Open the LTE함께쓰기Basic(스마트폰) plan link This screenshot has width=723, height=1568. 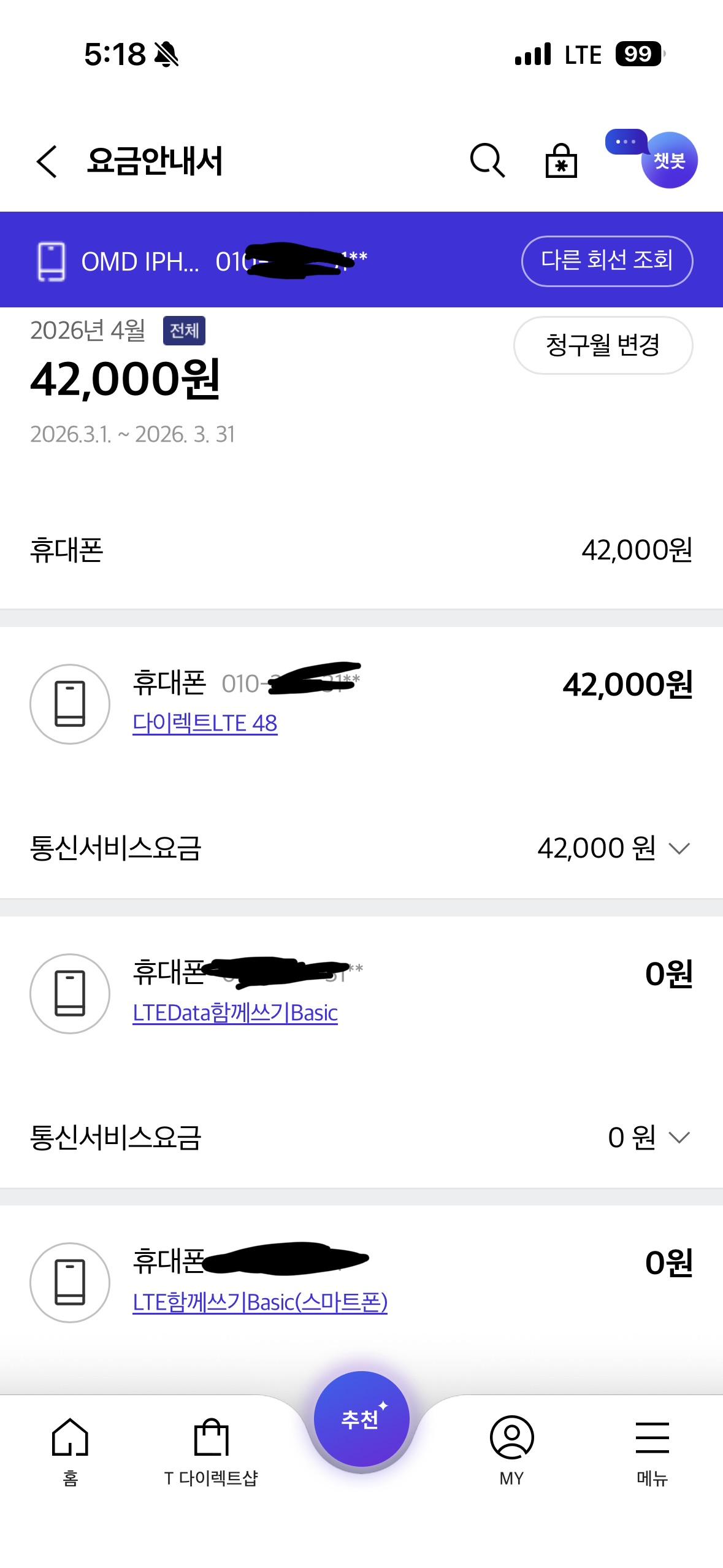click(x=260, y=1302)
